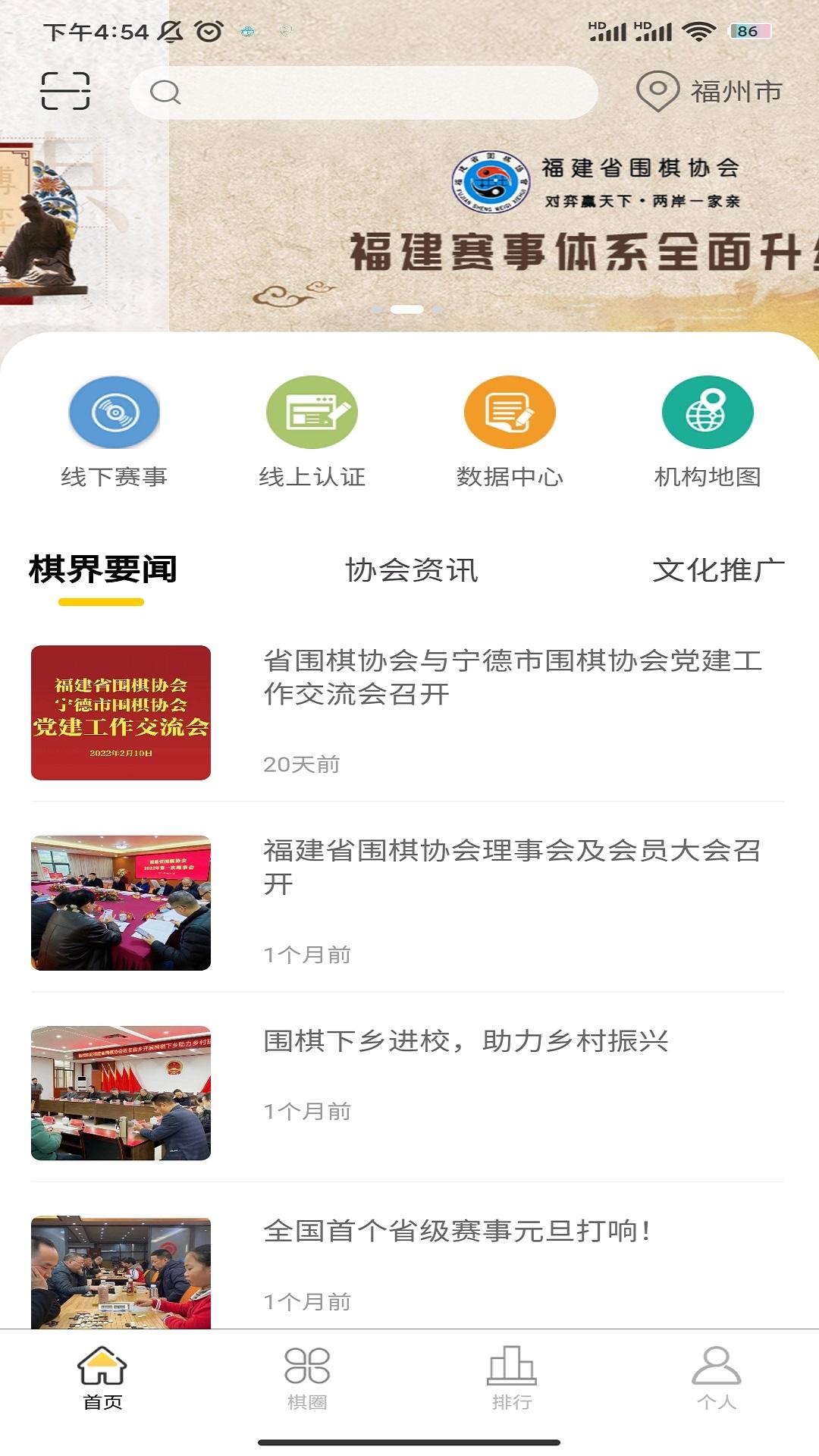Change the location from 福州市
The height and width of the screenshot is (1456, 819).
click(709, 92)
